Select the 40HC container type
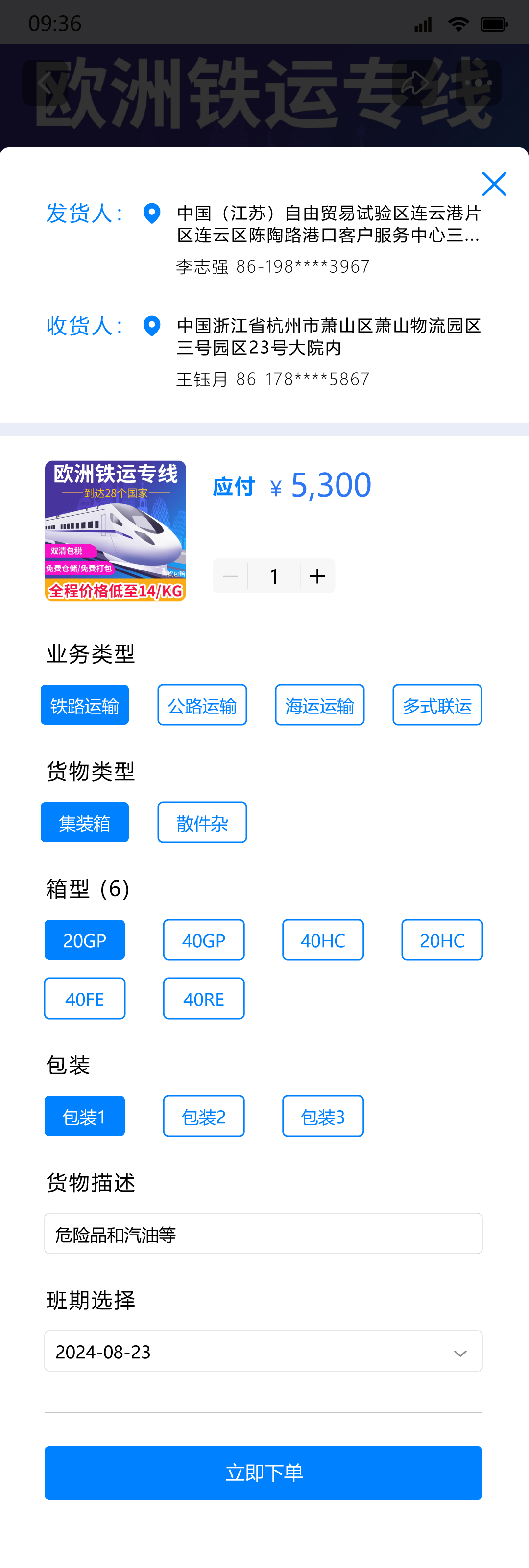The width and height of the screenshot is (529, 1568). pyautogui.click(x=323, y=940)
